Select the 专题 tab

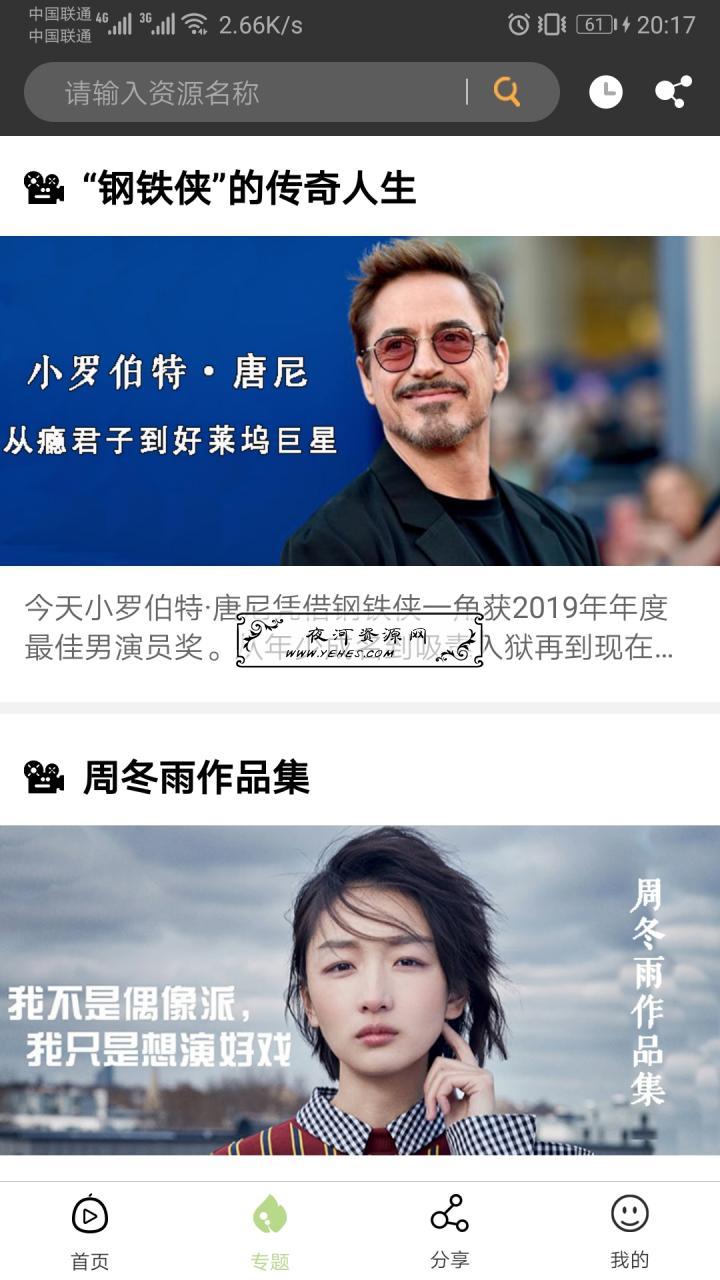270,1232
